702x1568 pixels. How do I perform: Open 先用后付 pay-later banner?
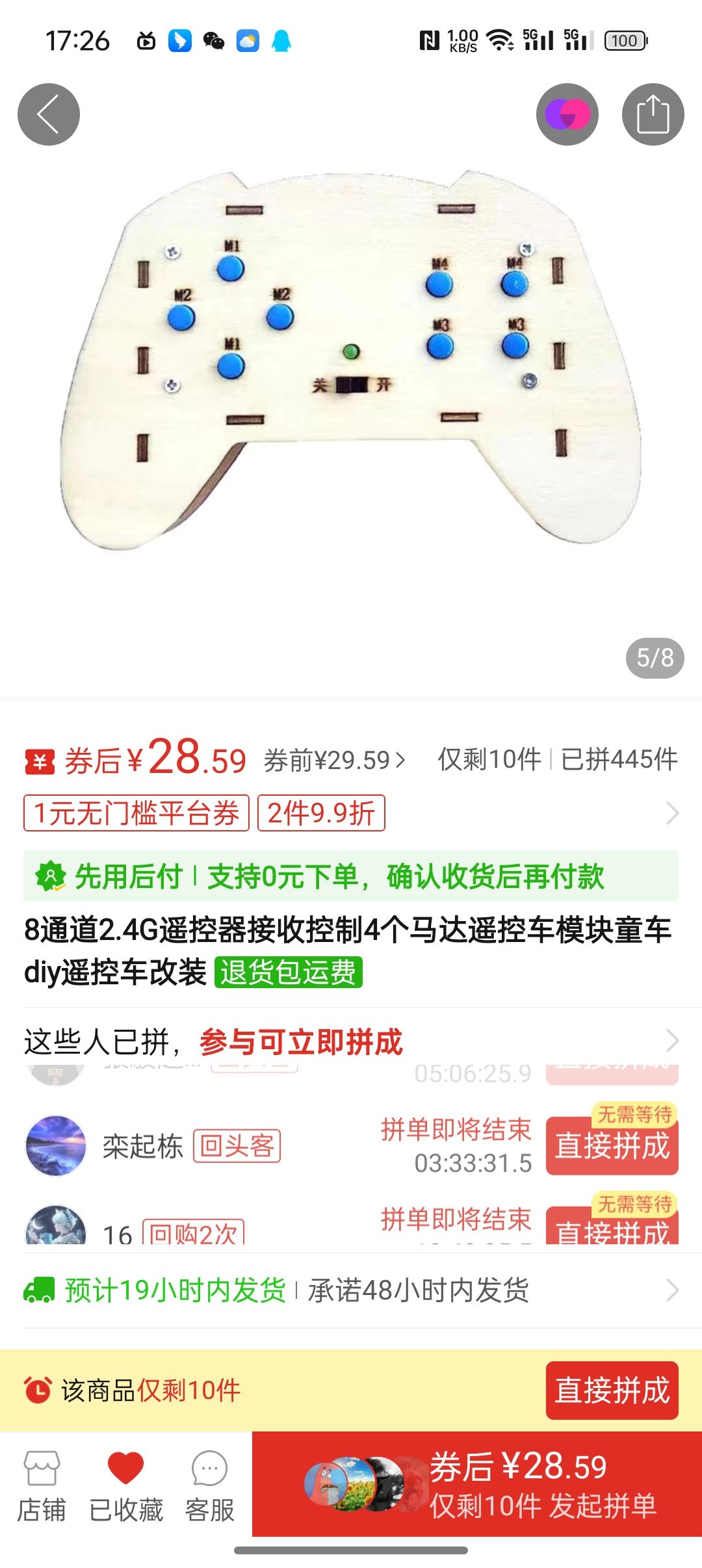pos(351,876)
